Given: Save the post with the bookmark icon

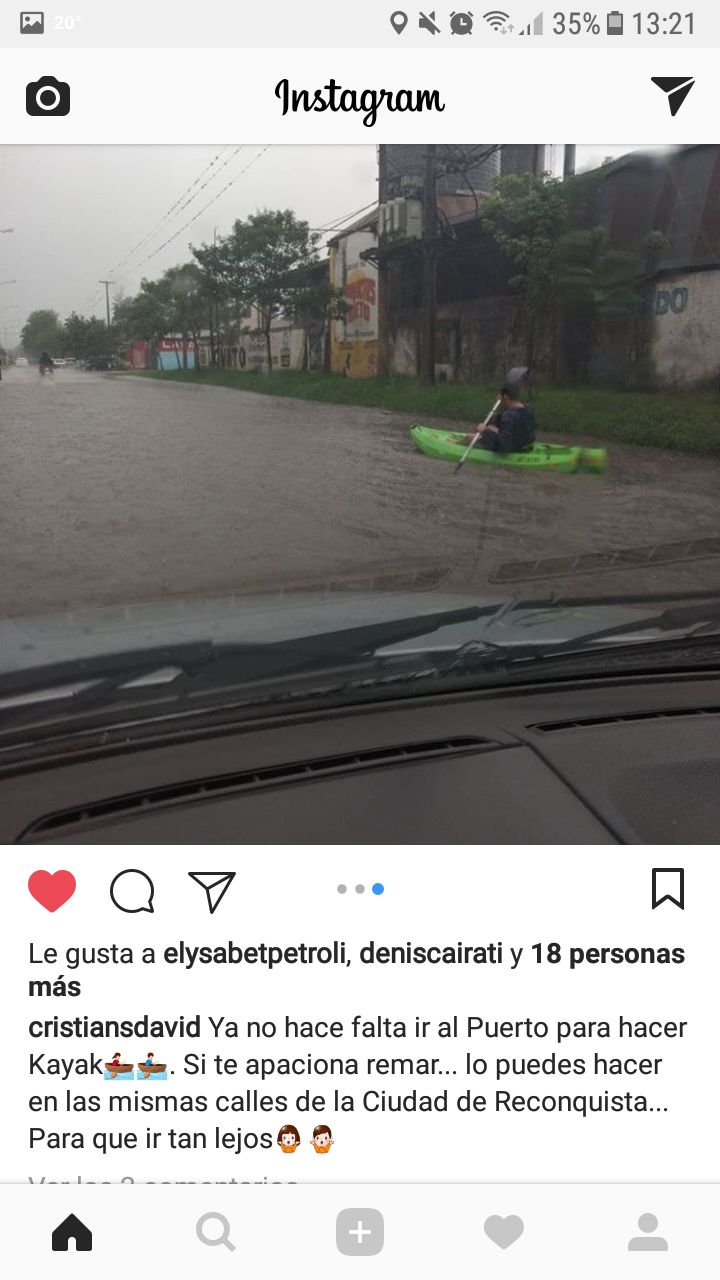Looking at the screenshot, I should click(x=668, y=889).
